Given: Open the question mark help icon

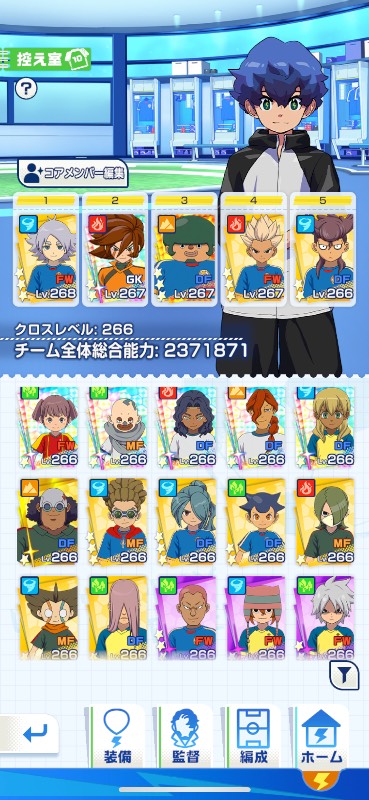Looking at the screenshot, I should [x=26, y=89].
